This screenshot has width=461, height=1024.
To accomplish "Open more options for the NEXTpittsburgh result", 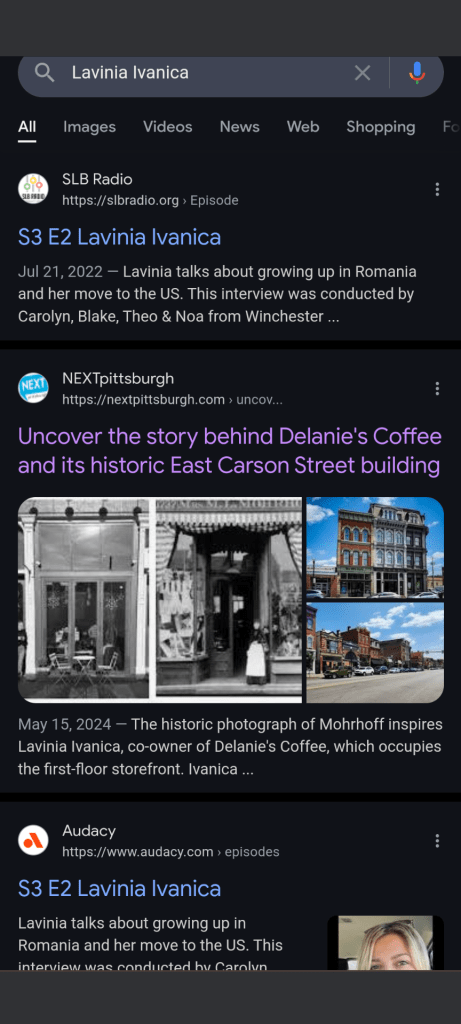I will coord(437,389).
